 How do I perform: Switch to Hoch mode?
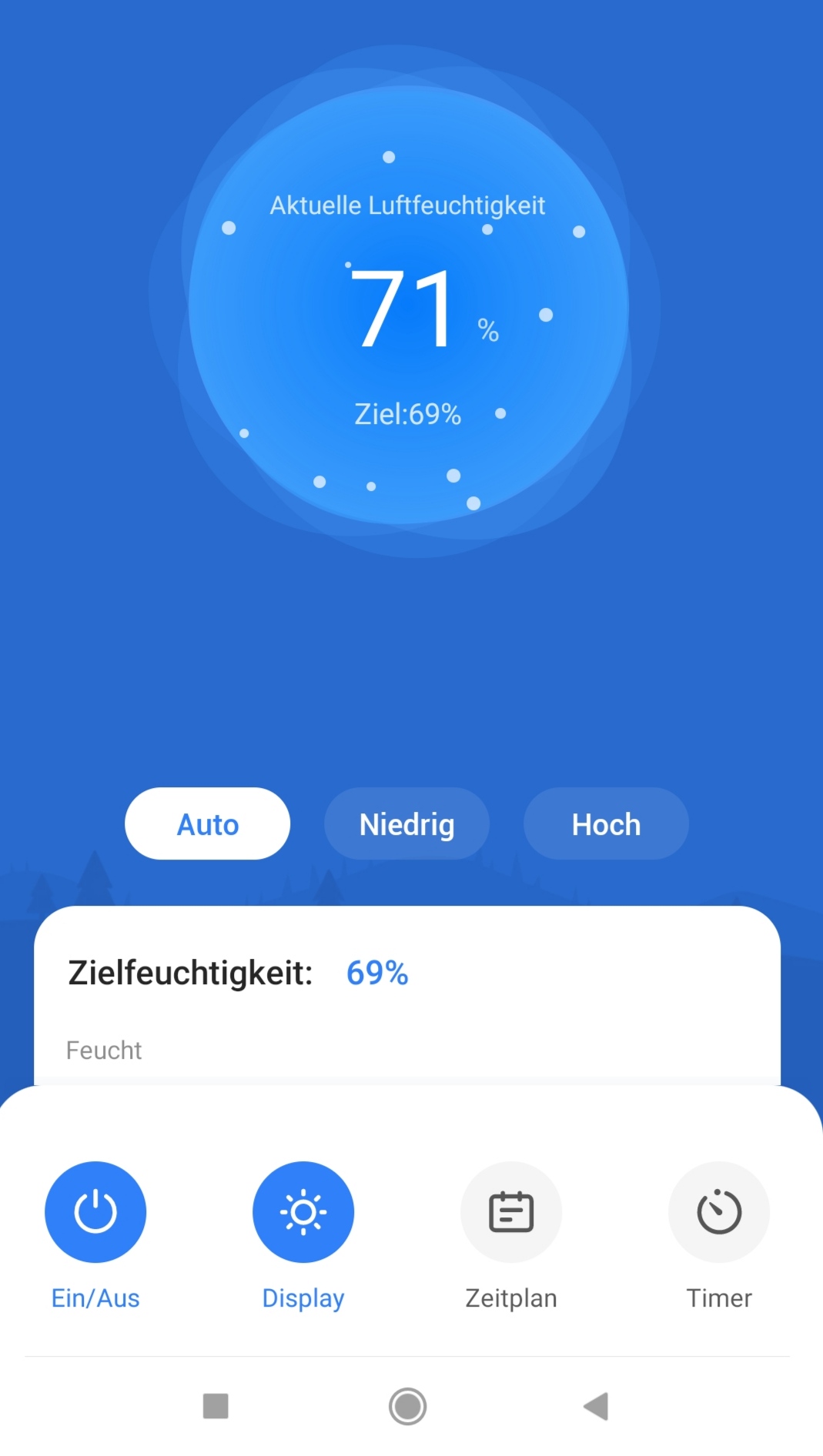(x=606, y=823)
